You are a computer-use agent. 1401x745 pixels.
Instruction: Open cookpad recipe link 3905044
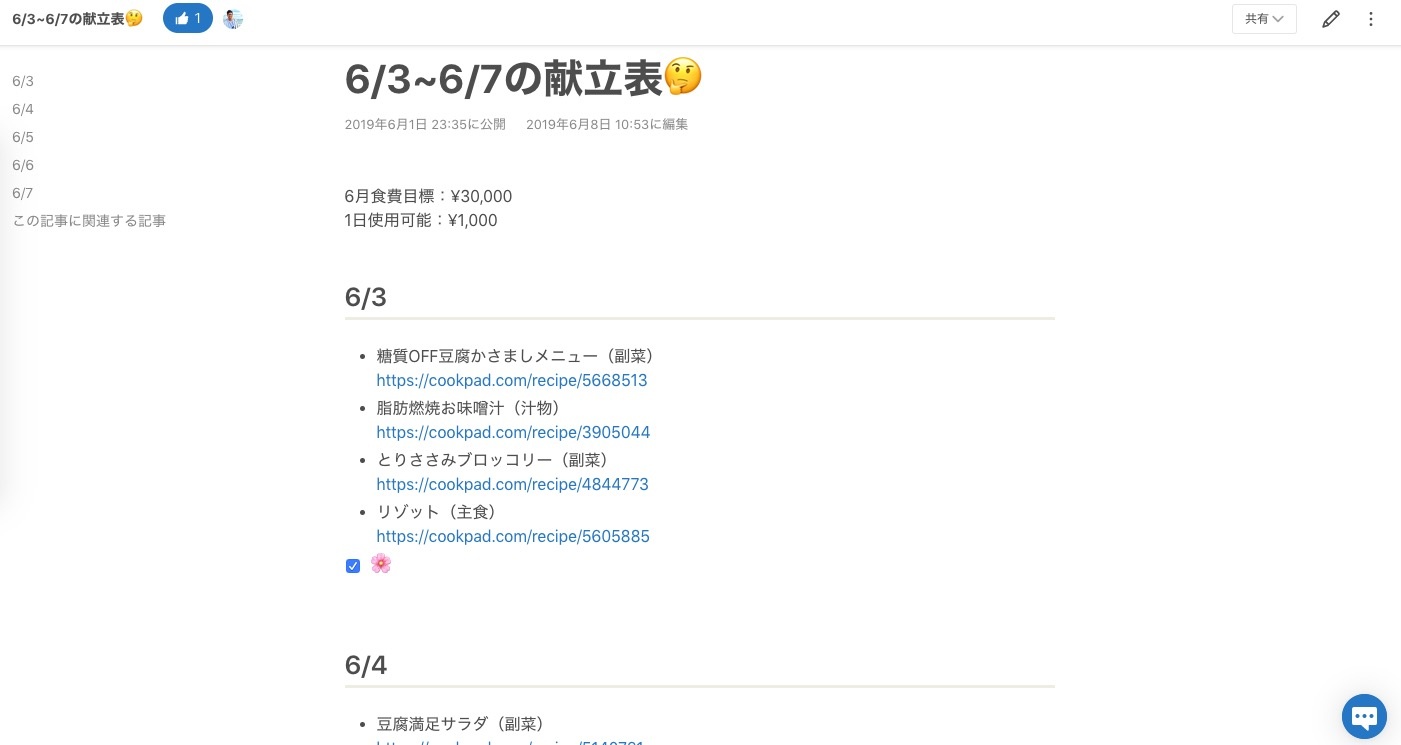coord(513,433)
